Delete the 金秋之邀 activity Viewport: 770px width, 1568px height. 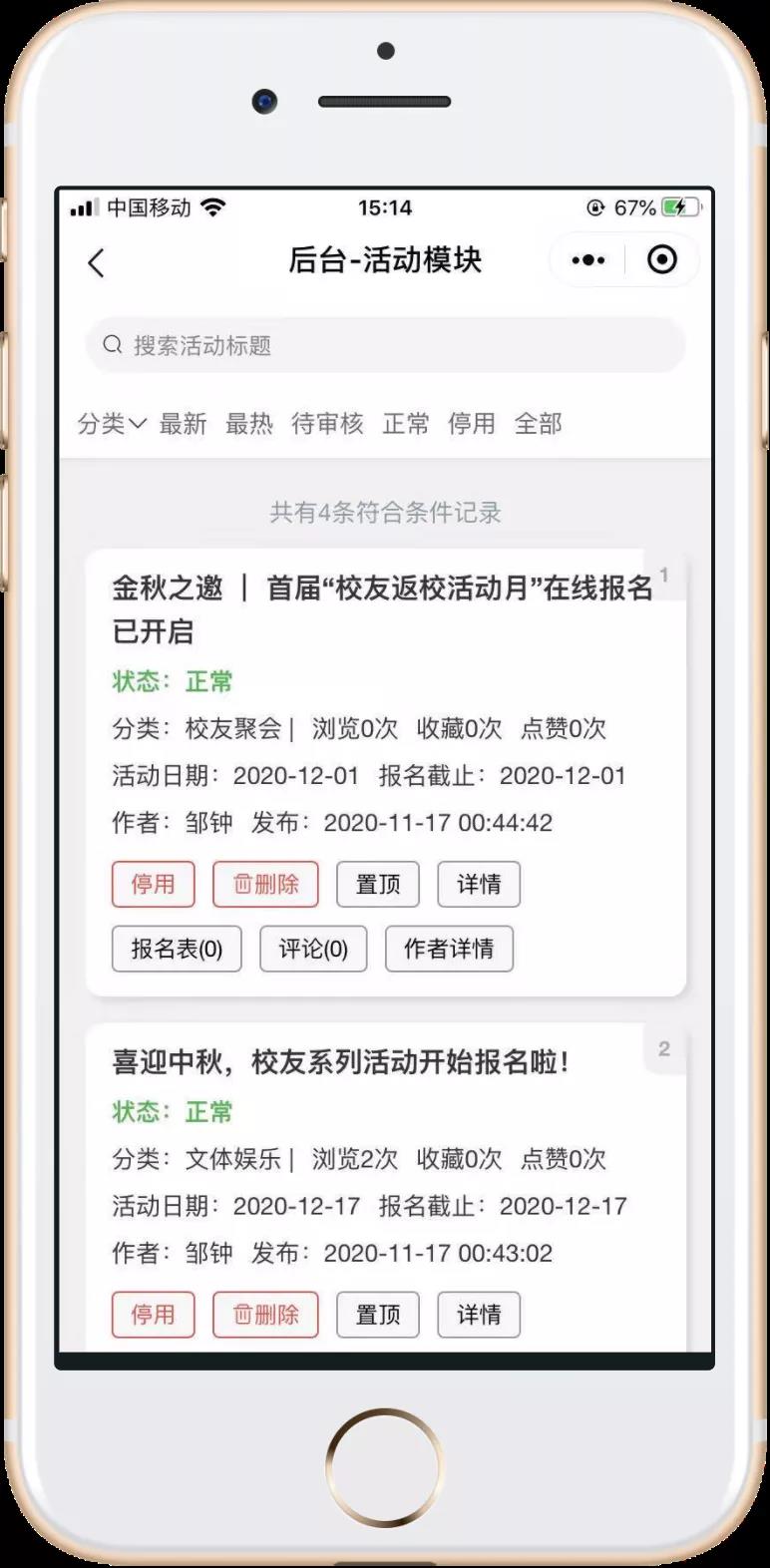coord(265,885)
